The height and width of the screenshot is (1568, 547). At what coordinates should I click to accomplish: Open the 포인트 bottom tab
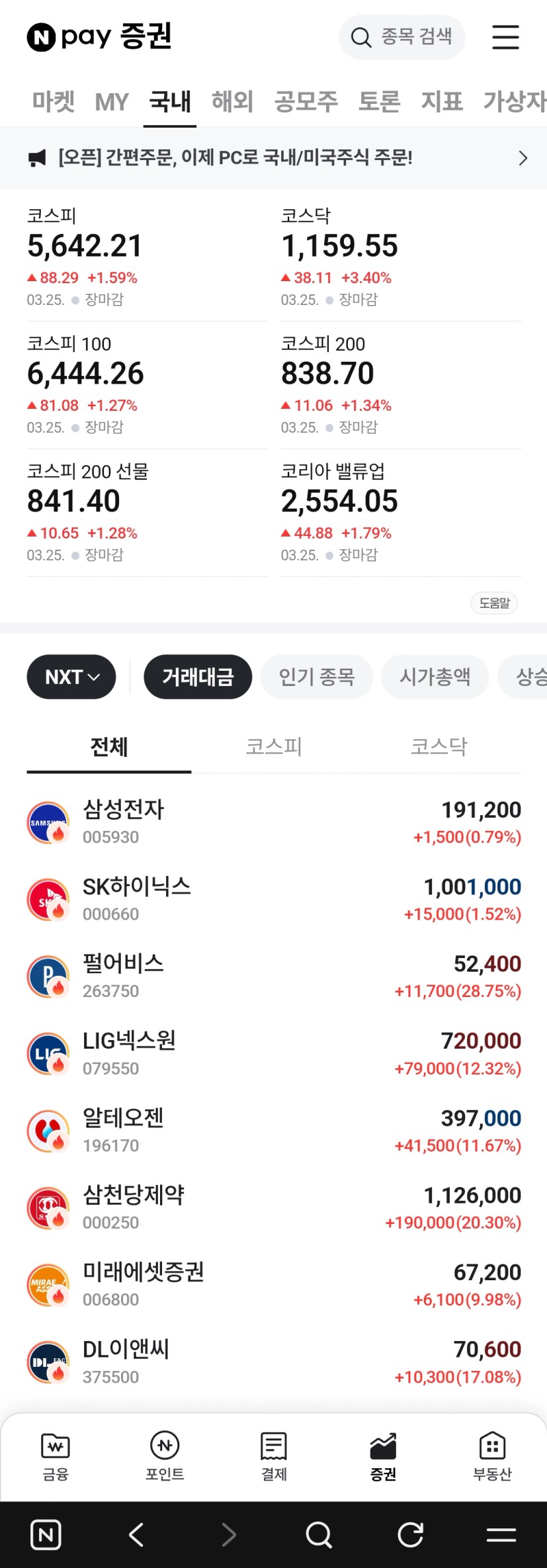[165, 1456]
